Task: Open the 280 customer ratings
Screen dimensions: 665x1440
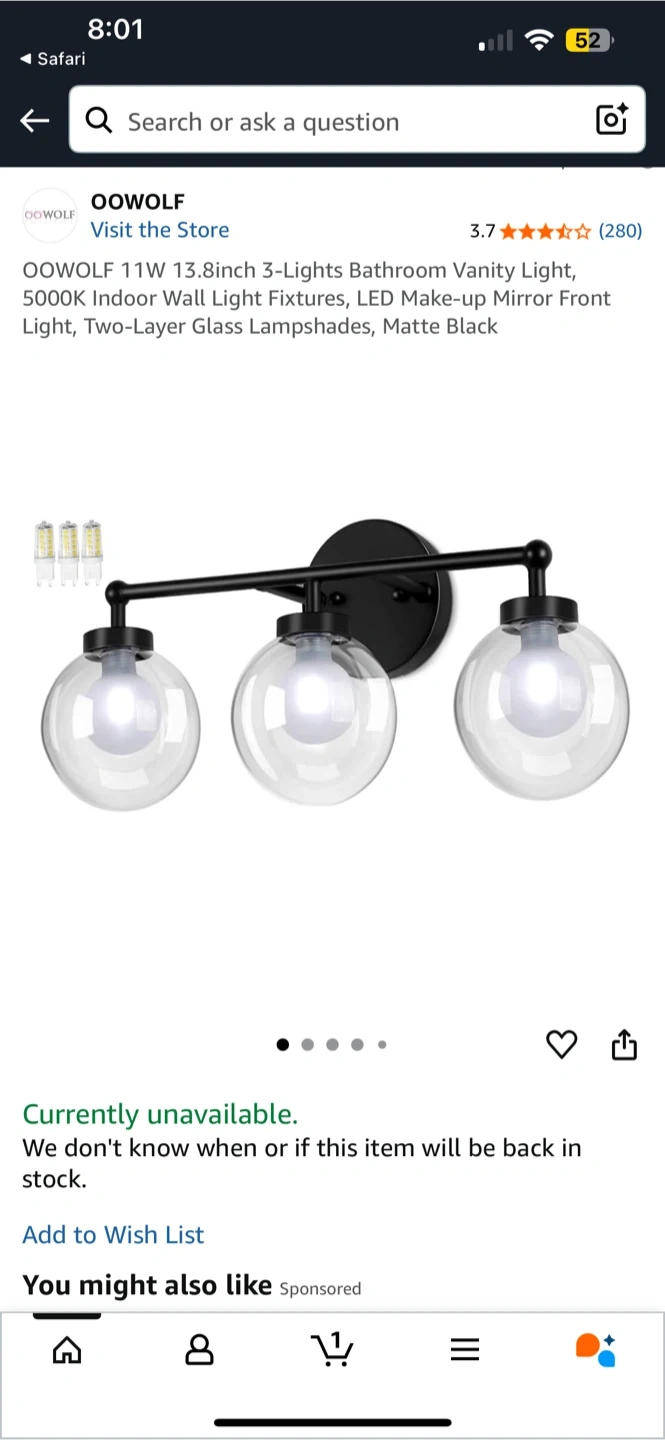Action: click(x=620, y=231)
